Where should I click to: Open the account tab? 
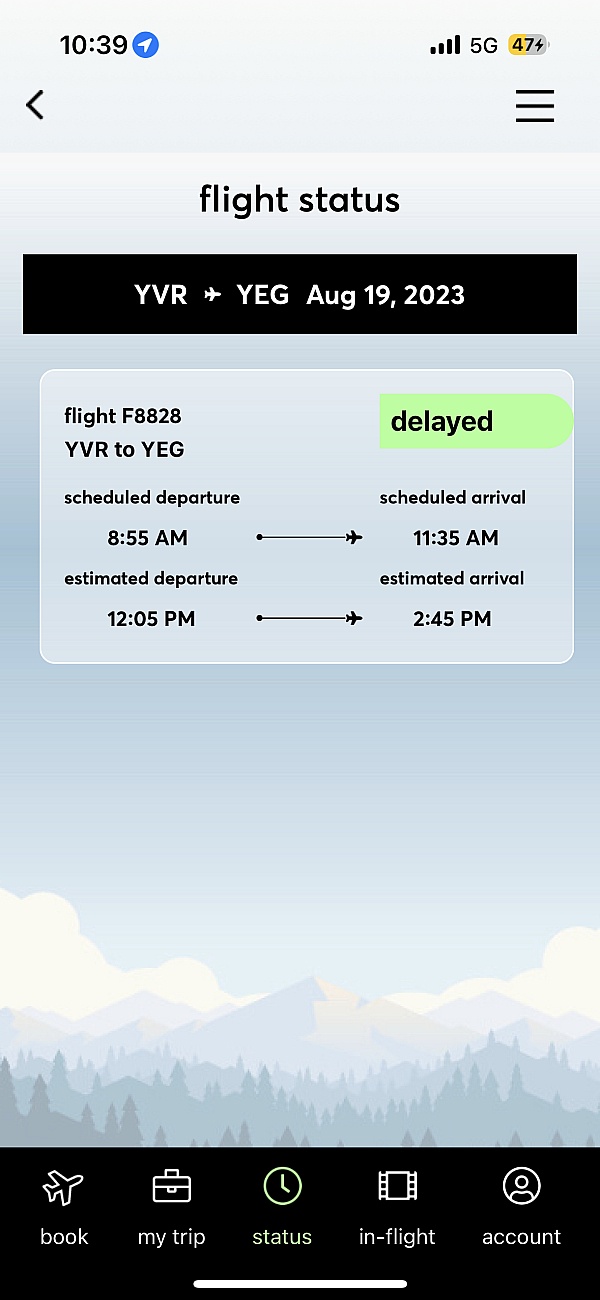point(521,1207)
